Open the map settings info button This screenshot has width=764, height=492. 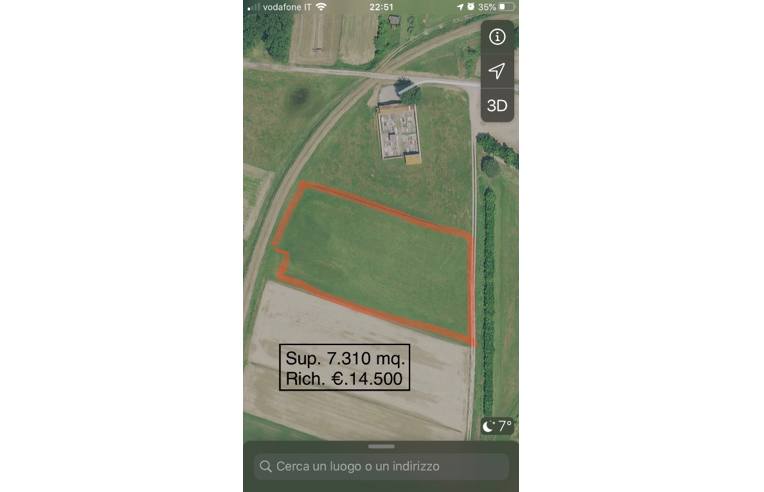pyautogui.click(x=497, y=37)
